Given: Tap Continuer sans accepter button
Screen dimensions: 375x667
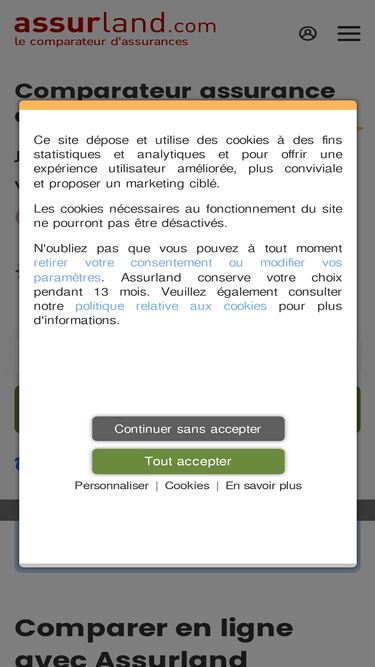Looking at the screenshot, I should click(x=188, y=428).
